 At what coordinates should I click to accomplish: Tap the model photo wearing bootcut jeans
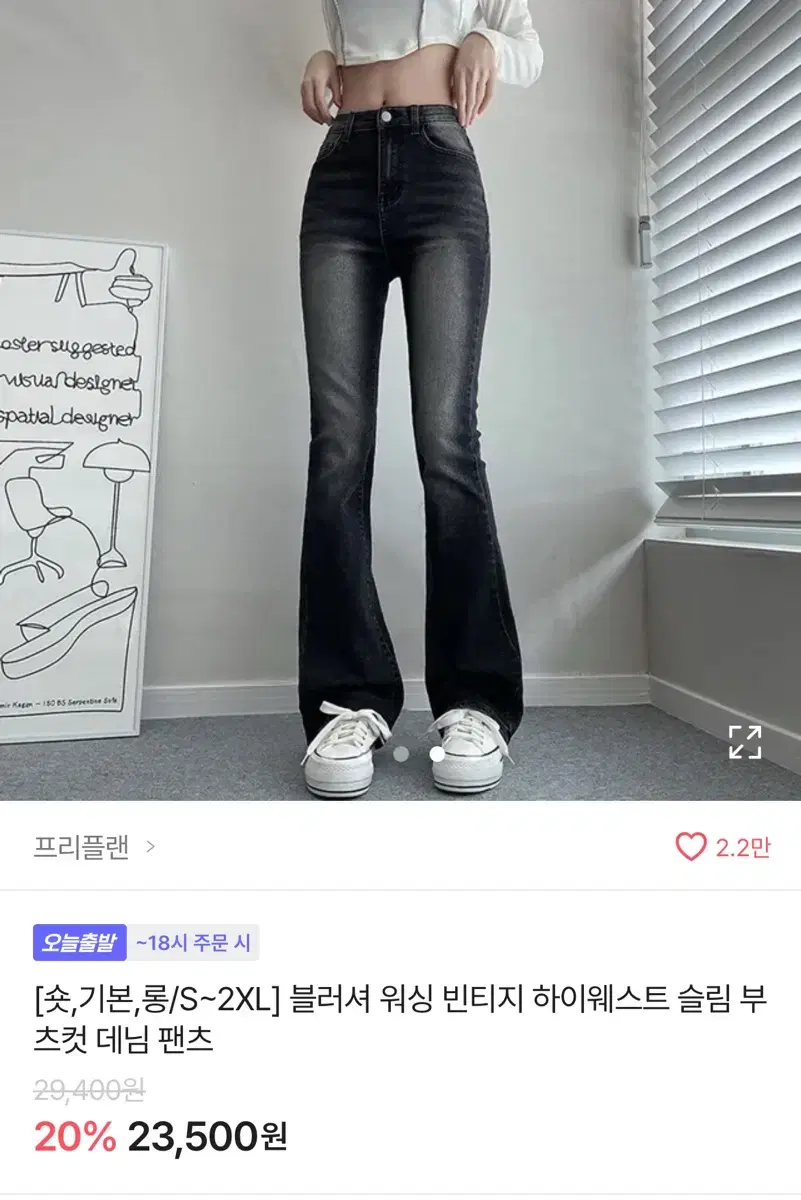click(400, 400)
